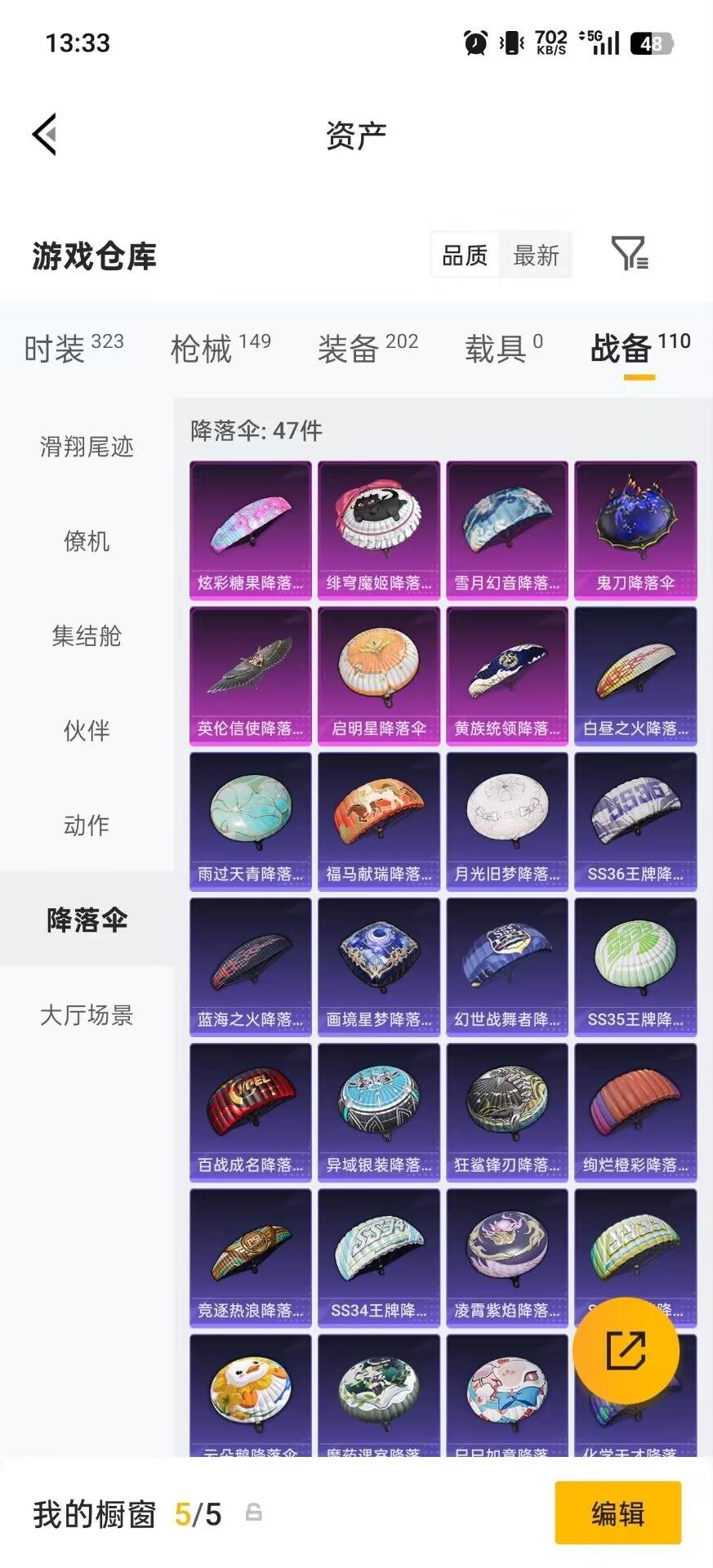Tap the network speed indicator 702 KB/S
Image resolution: width=713 pixels, height=1568 pixels.
click(x=550, y=40)
